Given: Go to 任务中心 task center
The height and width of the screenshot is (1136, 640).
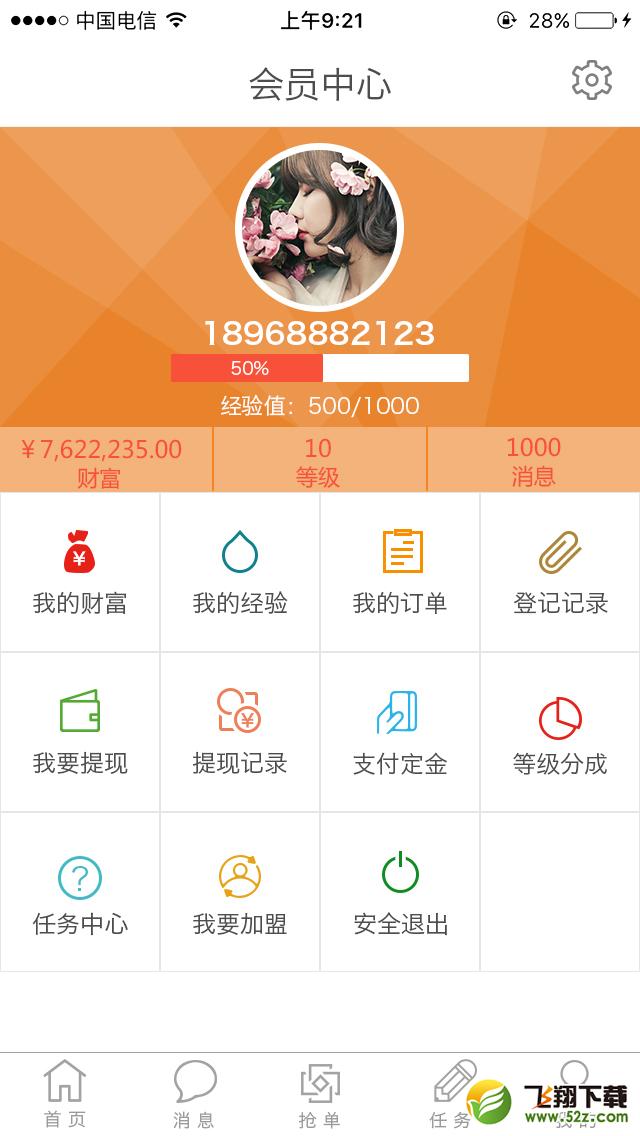Looking at the screenshot, I should 80,892.
